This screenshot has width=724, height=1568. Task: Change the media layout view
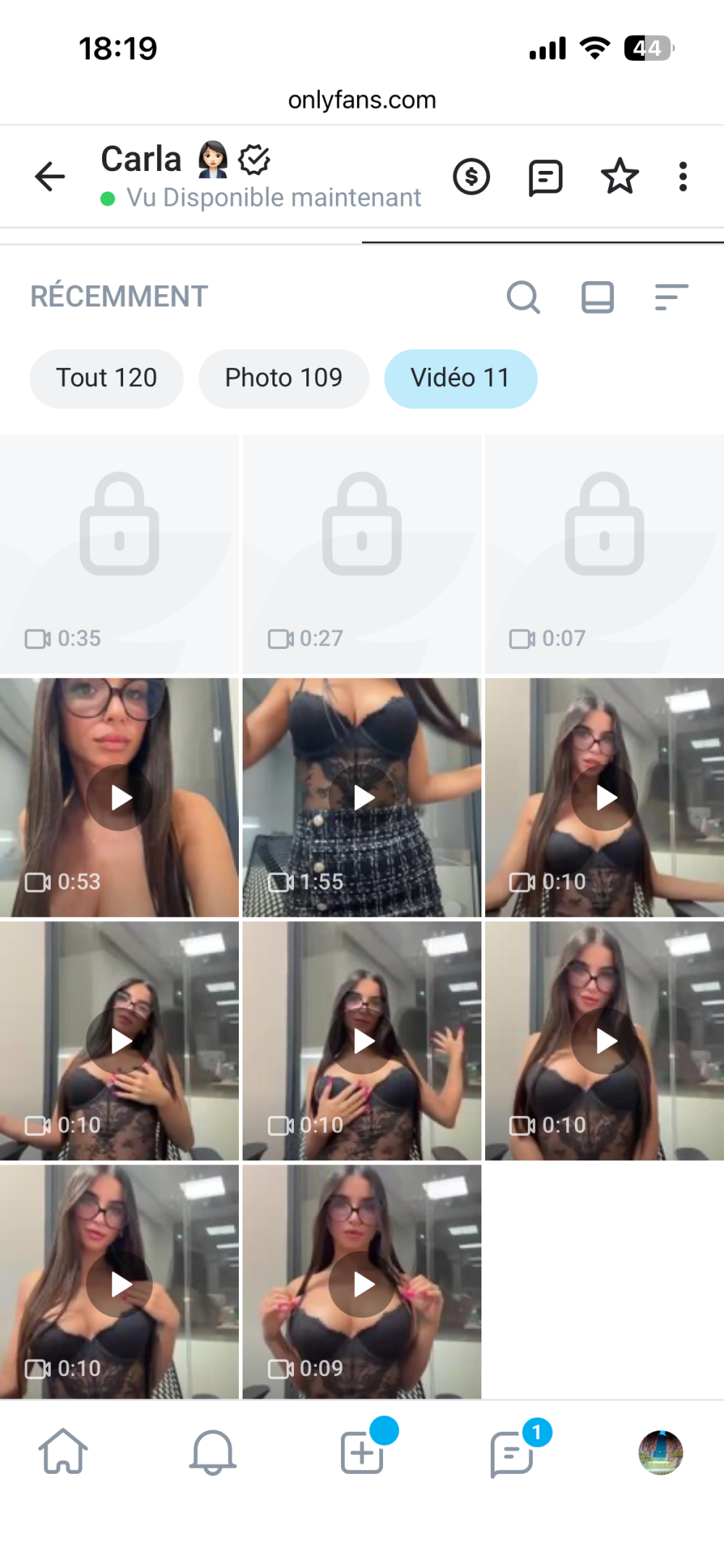[597, 297]
